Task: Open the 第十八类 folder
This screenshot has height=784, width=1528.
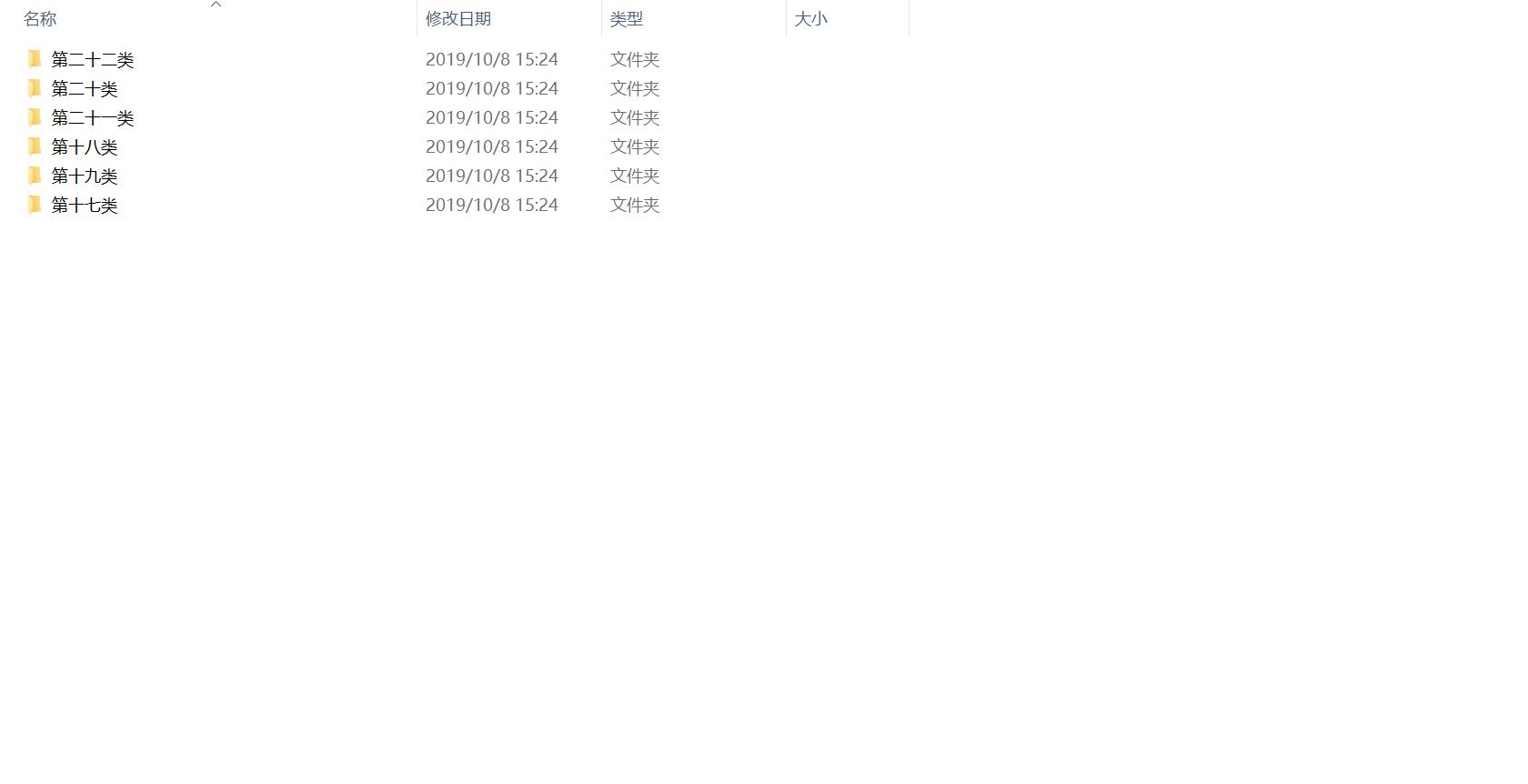Action: pos(84,147)
